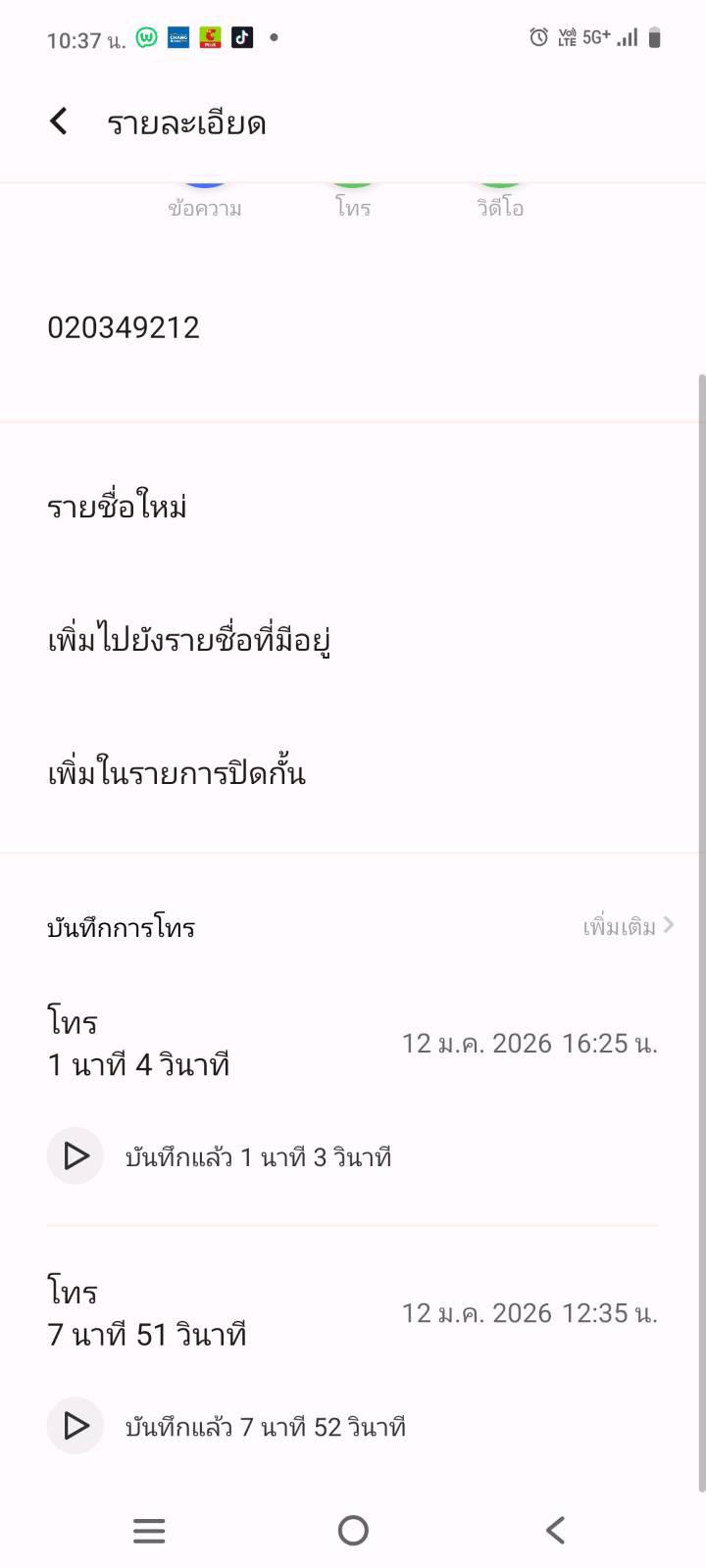Tap รายชื่อใหม่ to create a contact
706x1568 pixels.
[x=118, y=507]
